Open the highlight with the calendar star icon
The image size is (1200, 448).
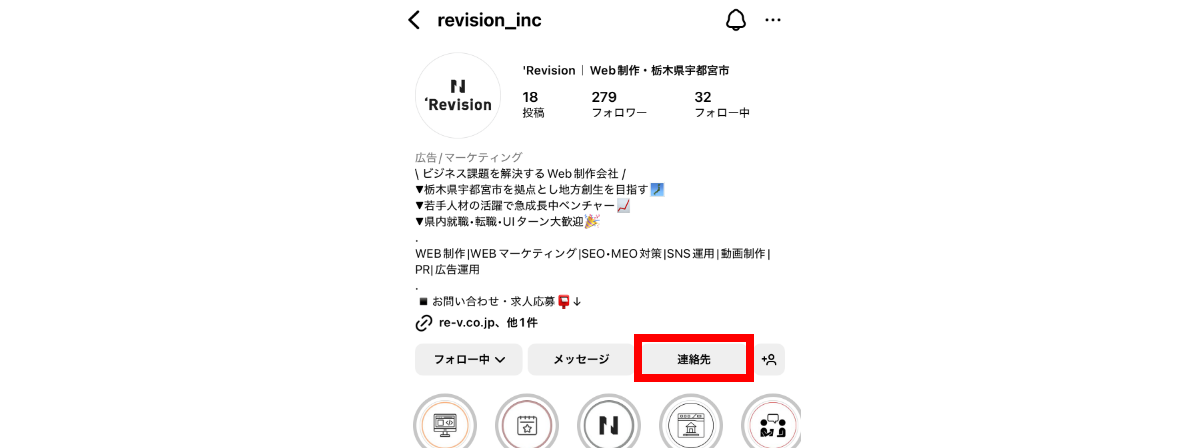526,425
